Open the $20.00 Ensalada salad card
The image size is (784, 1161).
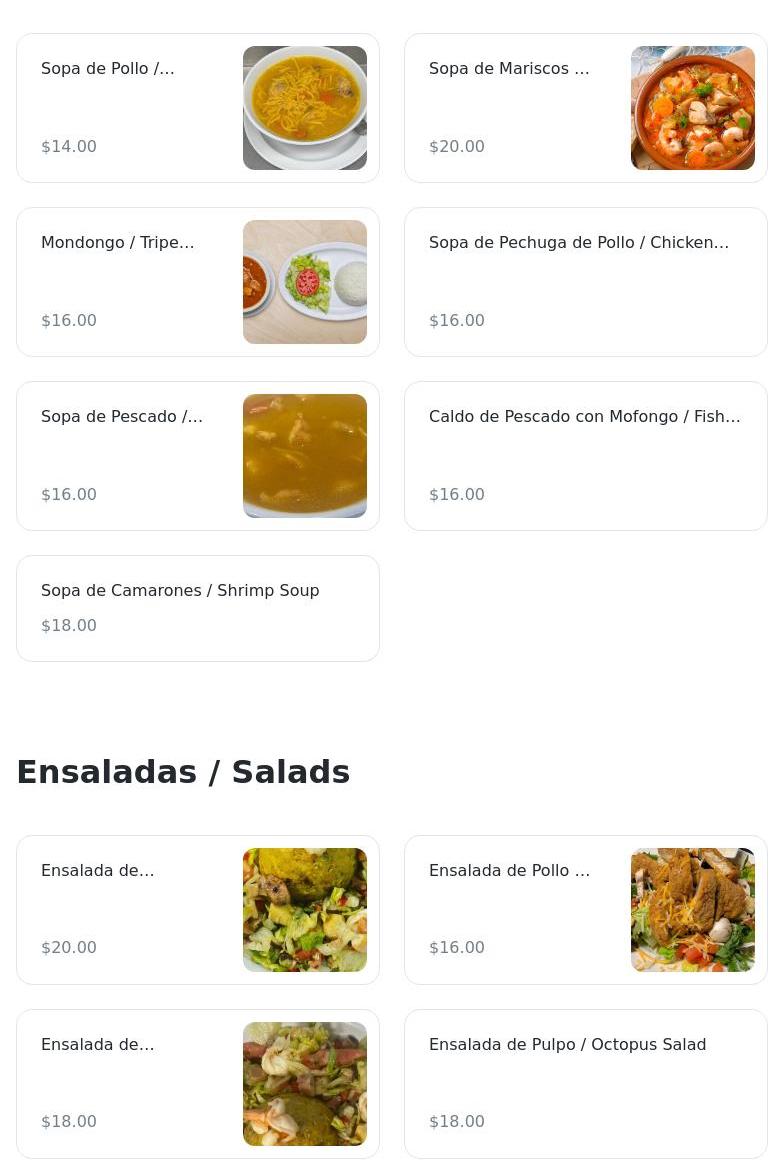[197, 910]
